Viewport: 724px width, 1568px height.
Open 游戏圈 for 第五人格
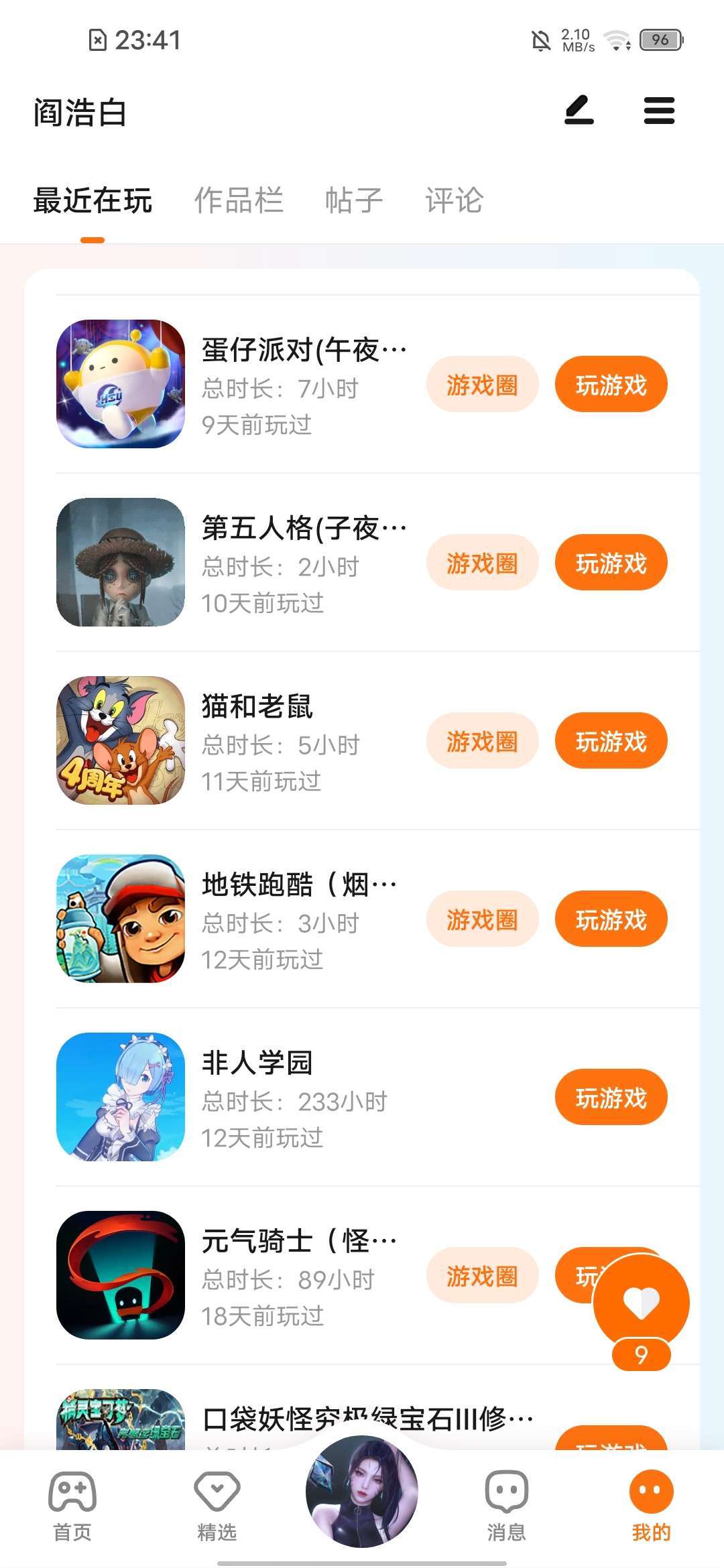click(482, 563)
